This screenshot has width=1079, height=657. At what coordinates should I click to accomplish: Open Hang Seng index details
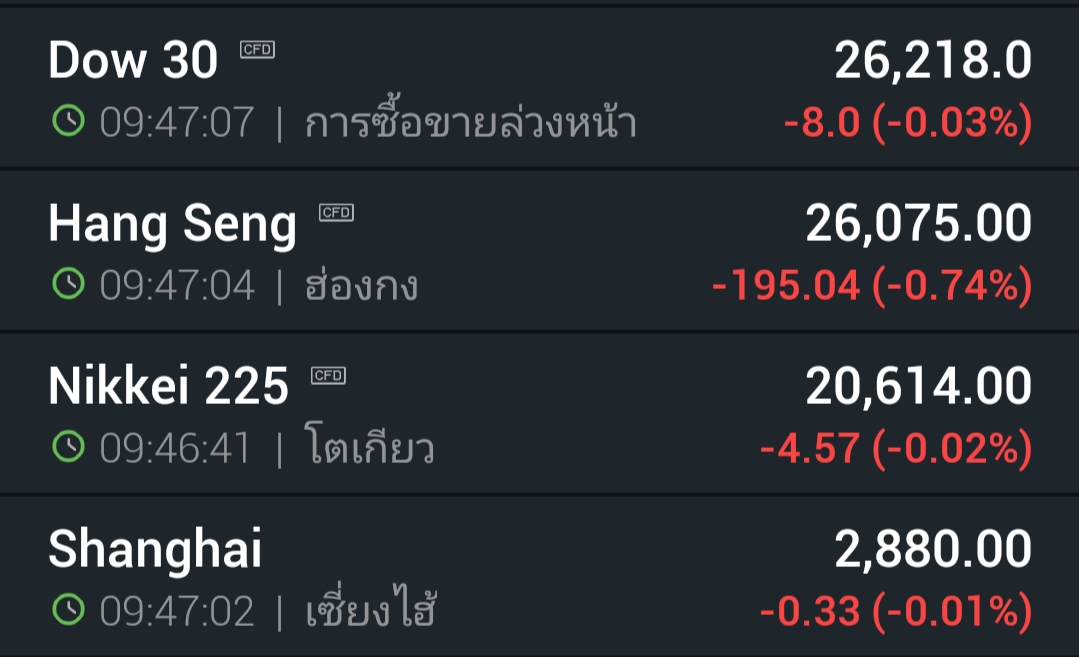[x=540, y=250]
